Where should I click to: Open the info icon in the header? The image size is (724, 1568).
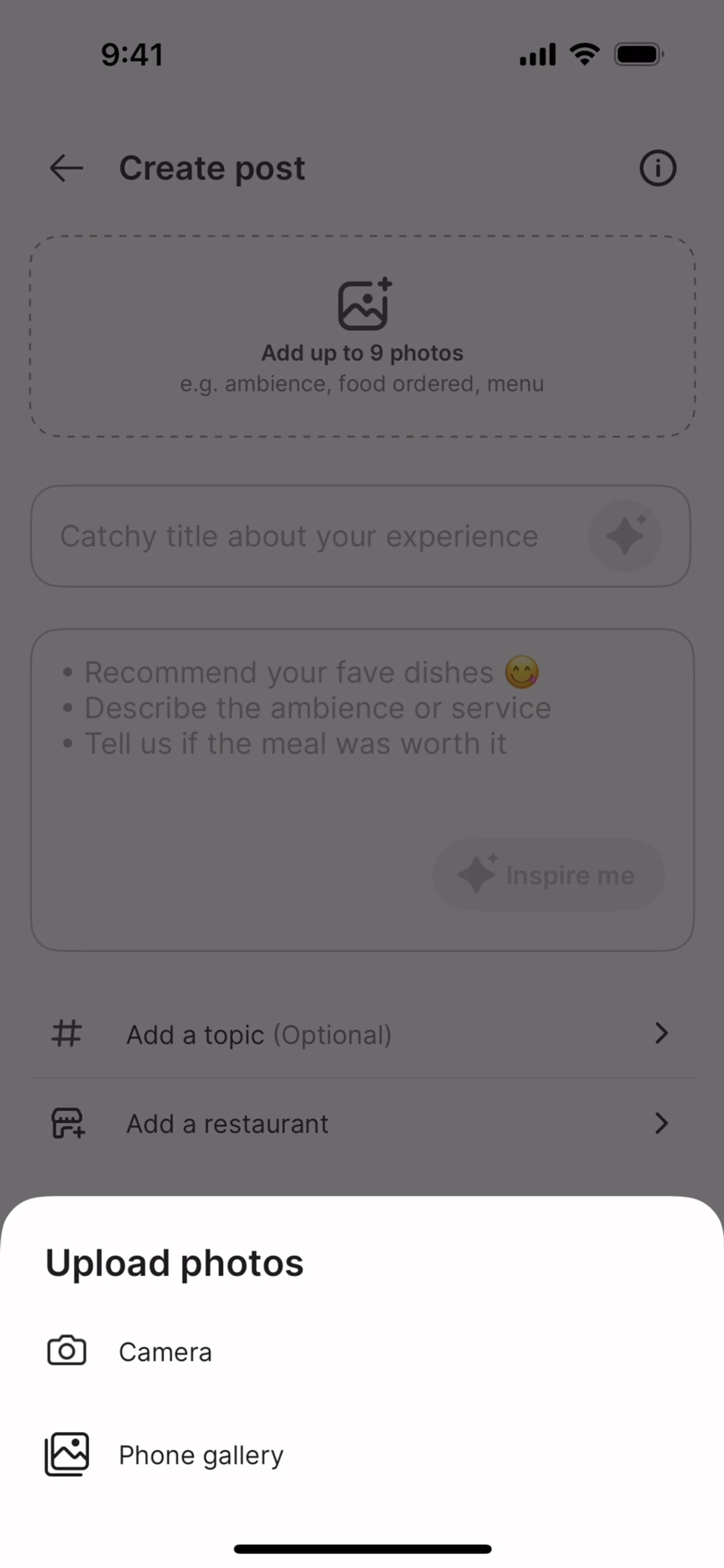(x=657, y=168)
